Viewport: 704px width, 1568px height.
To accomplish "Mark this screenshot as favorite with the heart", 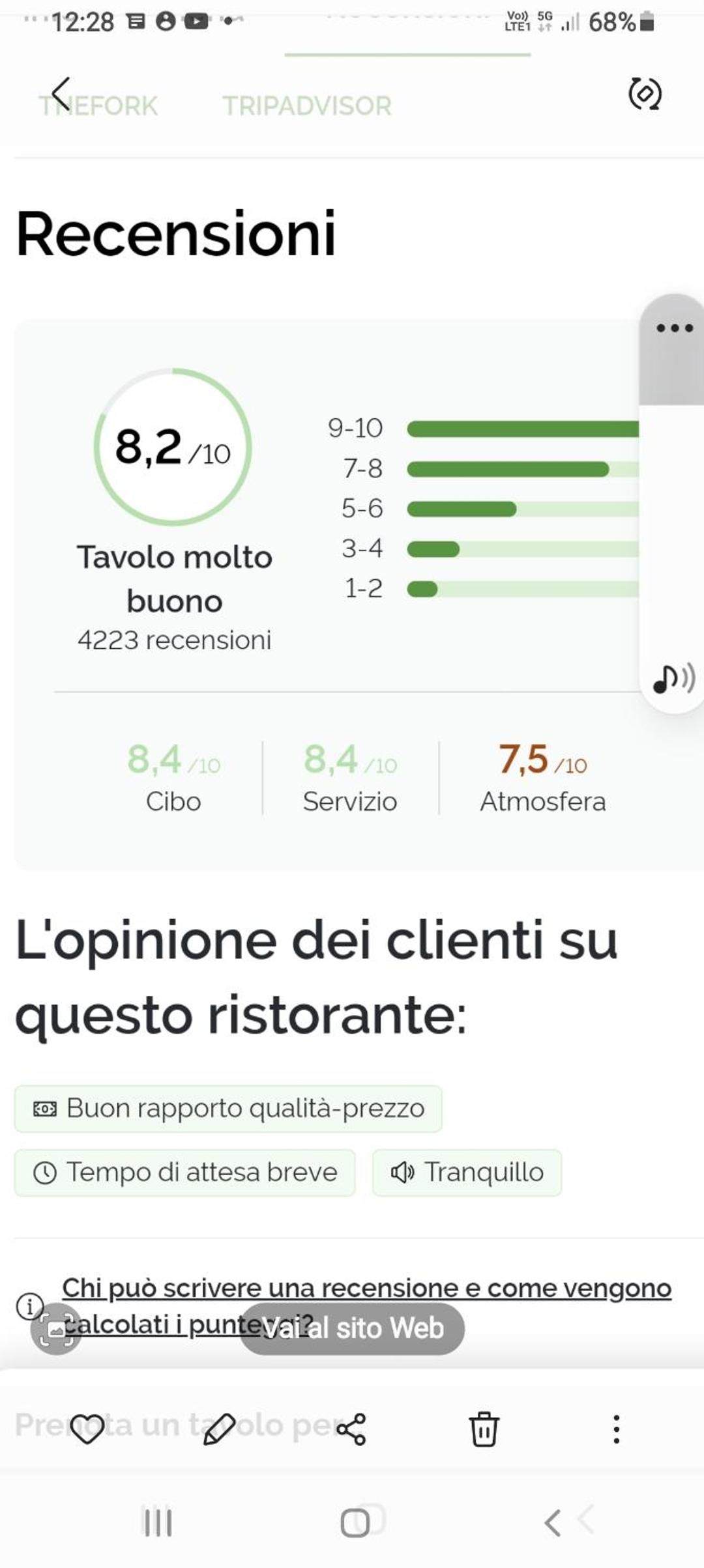I will coord(87,1429).
